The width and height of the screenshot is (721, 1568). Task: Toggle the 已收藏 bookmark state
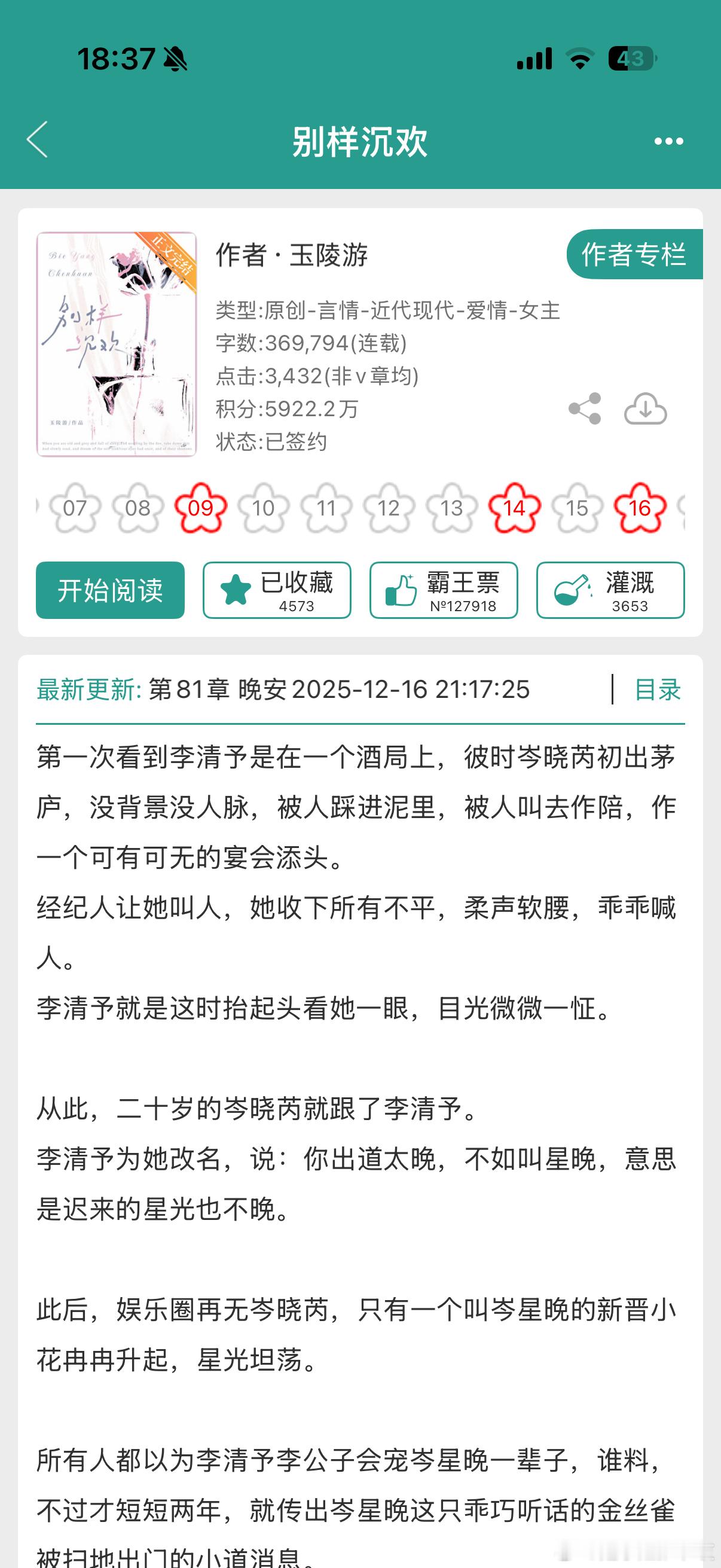click(277, 589)
